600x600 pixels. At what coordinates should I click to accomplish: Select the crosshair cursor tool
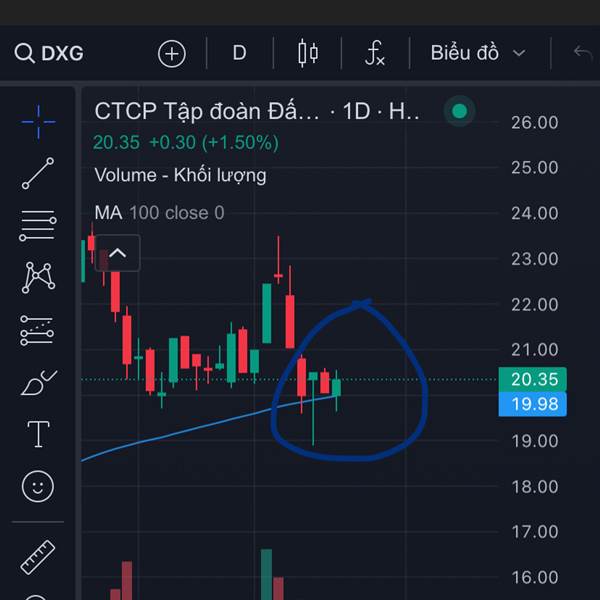[38, 124]
